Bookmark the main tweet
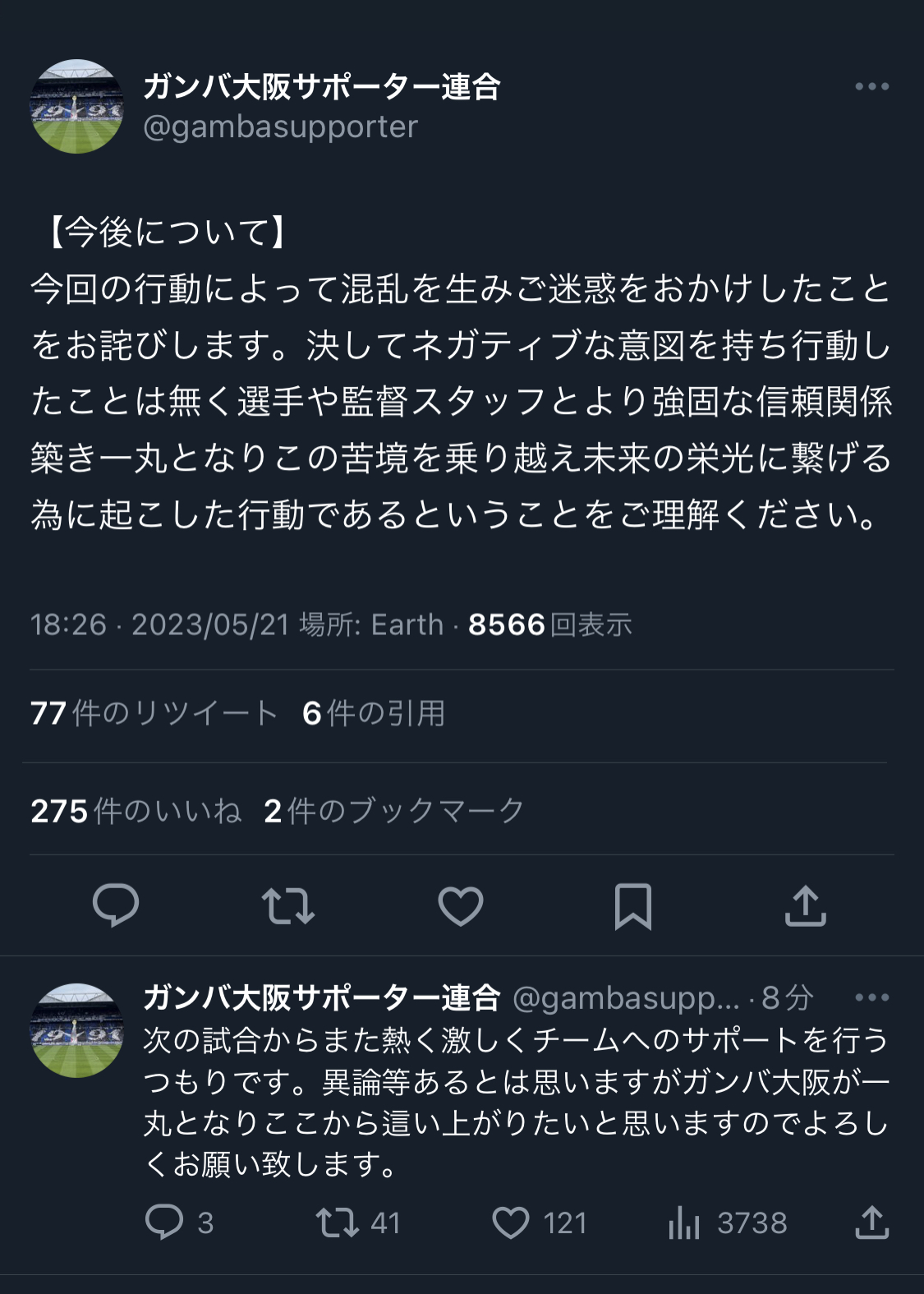Viewport: 924px width, 1294px height. click(x=633, y=906)
